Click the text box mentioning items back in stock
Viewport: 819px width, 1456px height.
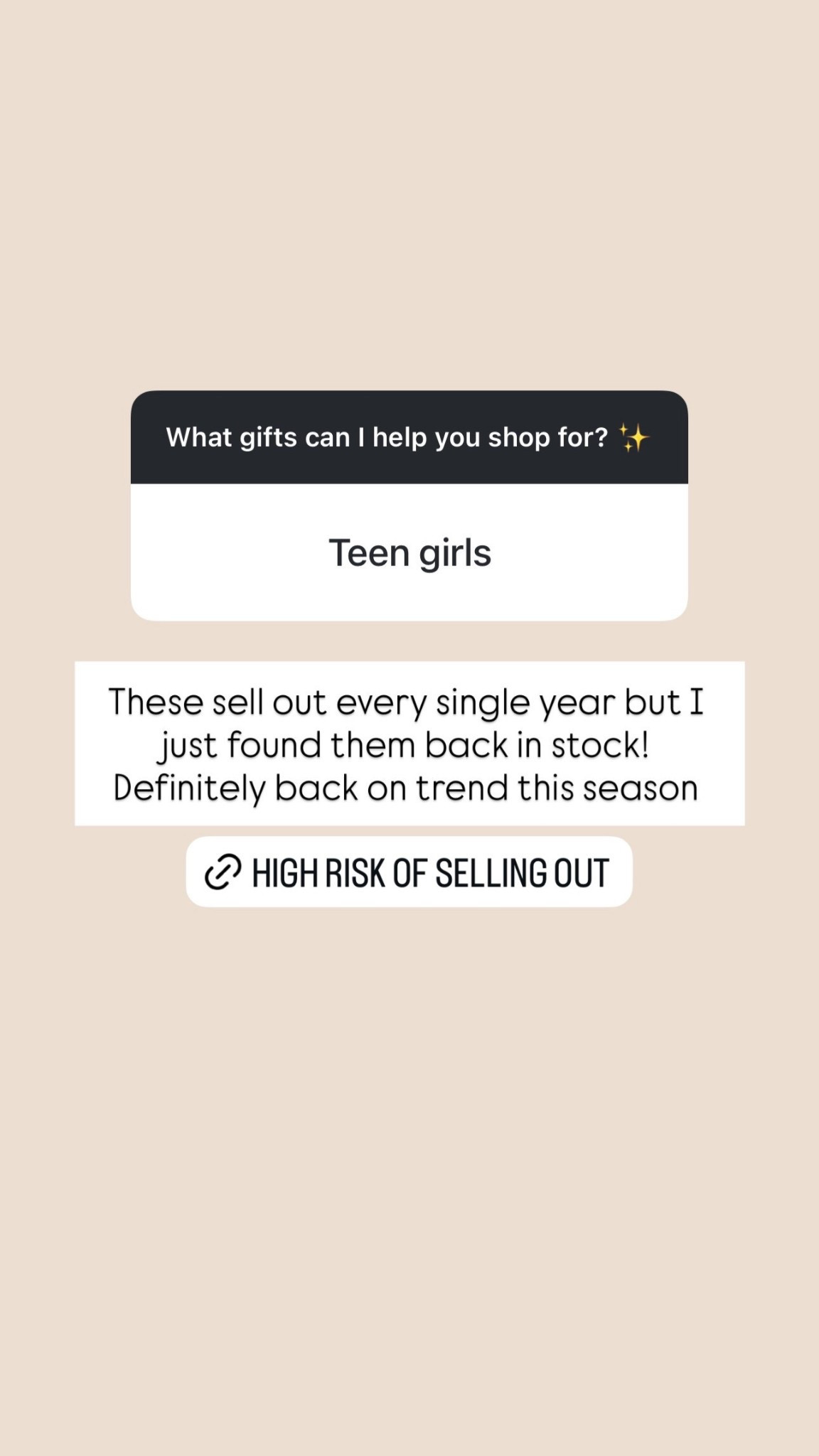pos(409,744)
